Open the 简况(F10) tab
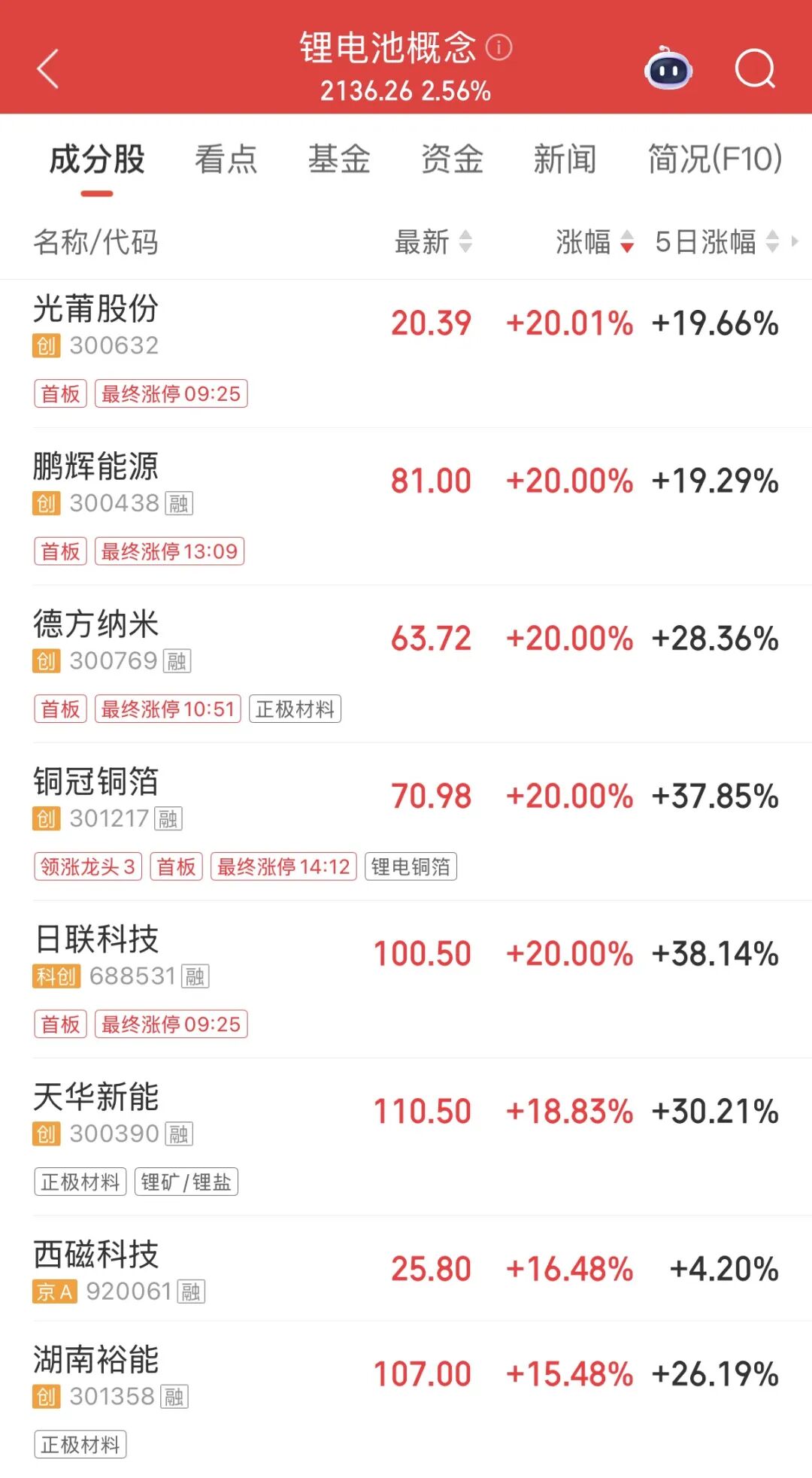Viewport: 812px width, 1478px height. 714,159
